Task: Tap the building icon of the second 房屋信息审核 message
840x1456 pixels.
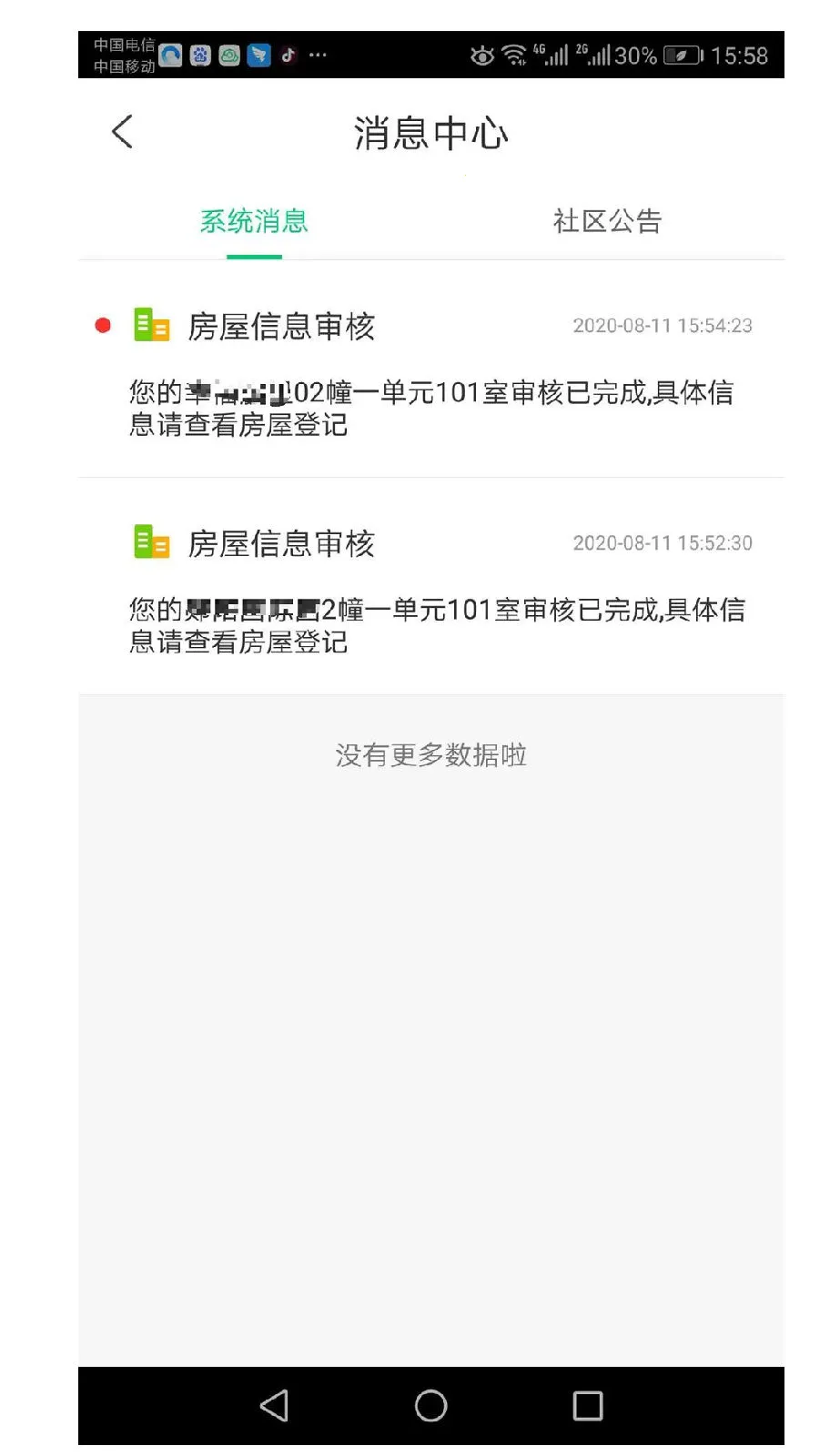Action: [x=150, y=542]
